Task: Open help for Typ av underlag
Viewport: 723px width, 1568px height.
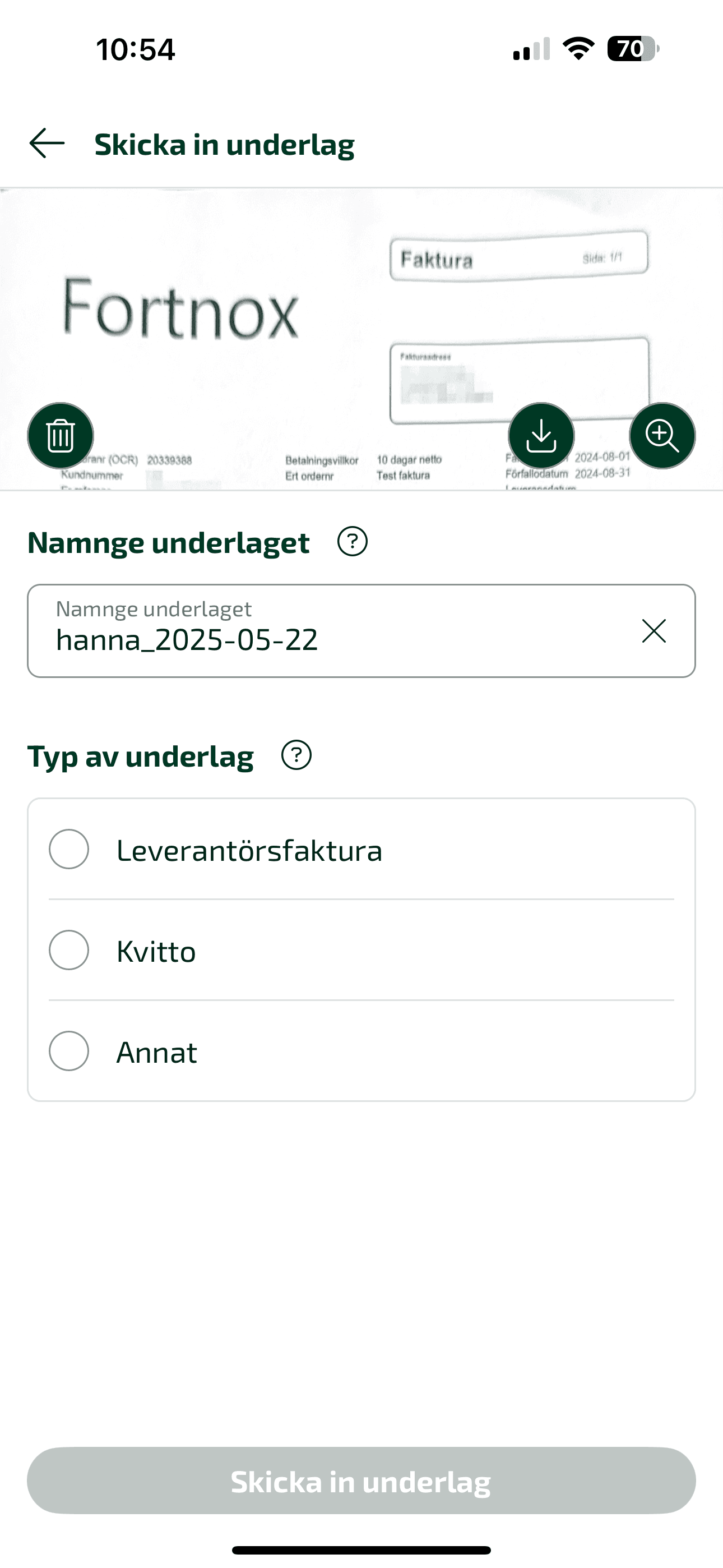Action: (296, 755)
